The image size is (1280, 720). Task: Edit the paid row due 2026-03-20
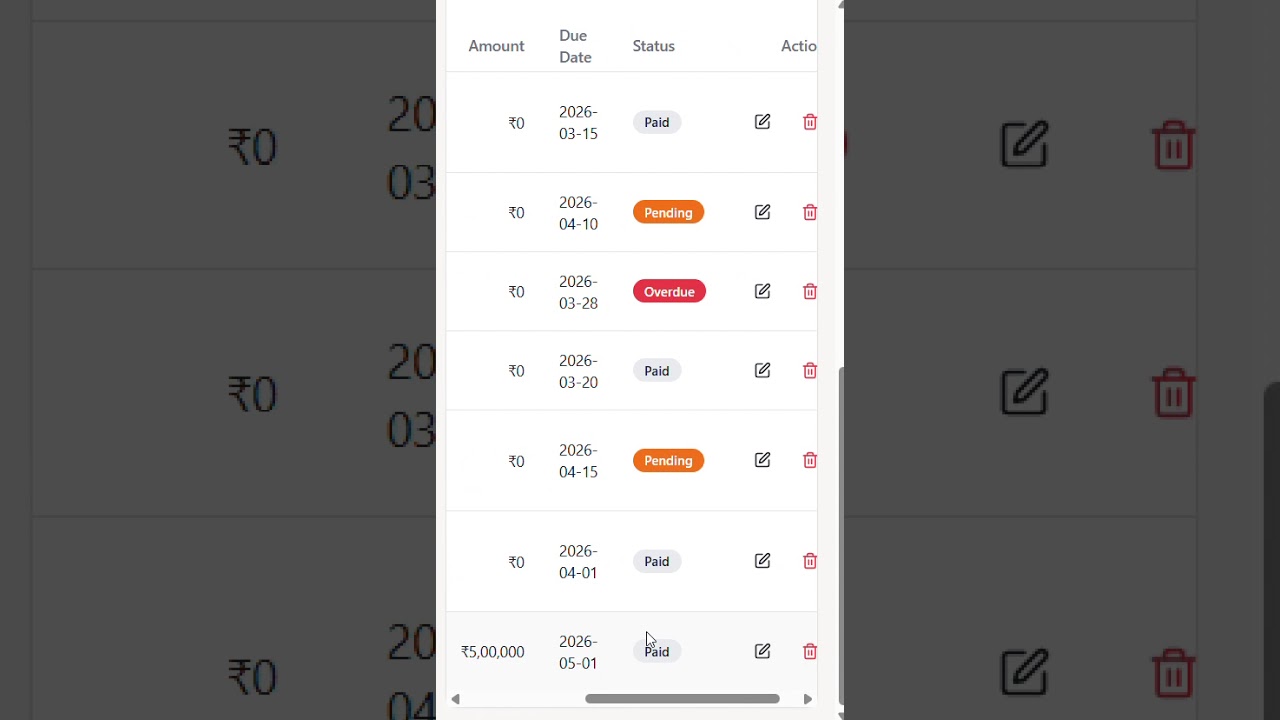click(x=762, y=370)
